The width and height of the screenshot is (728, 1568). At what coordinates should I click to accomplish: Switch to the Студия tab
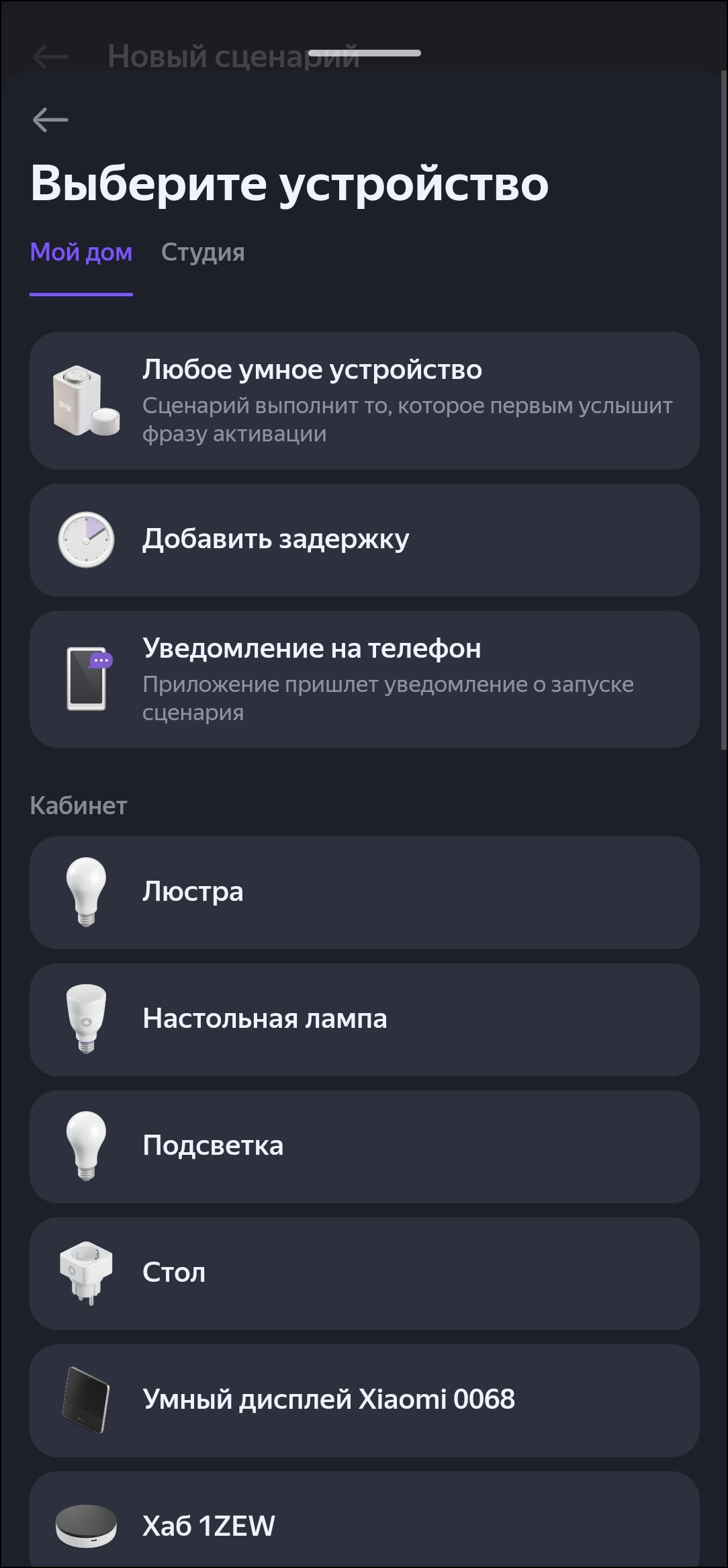pyautogui.click(x=203, y=253)
